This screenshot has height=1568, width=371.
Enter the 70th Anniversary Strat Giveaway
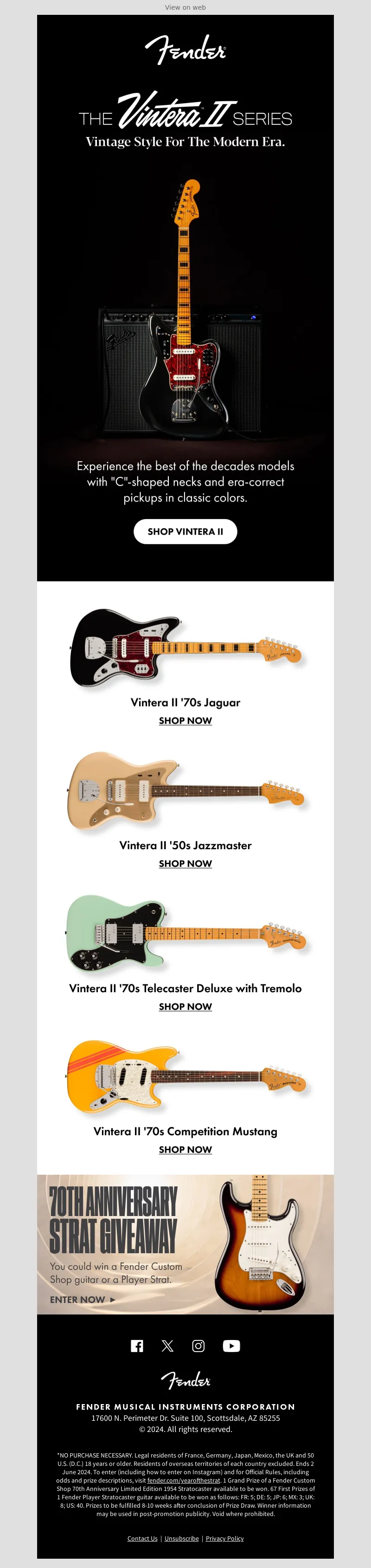click(82, 1300)
